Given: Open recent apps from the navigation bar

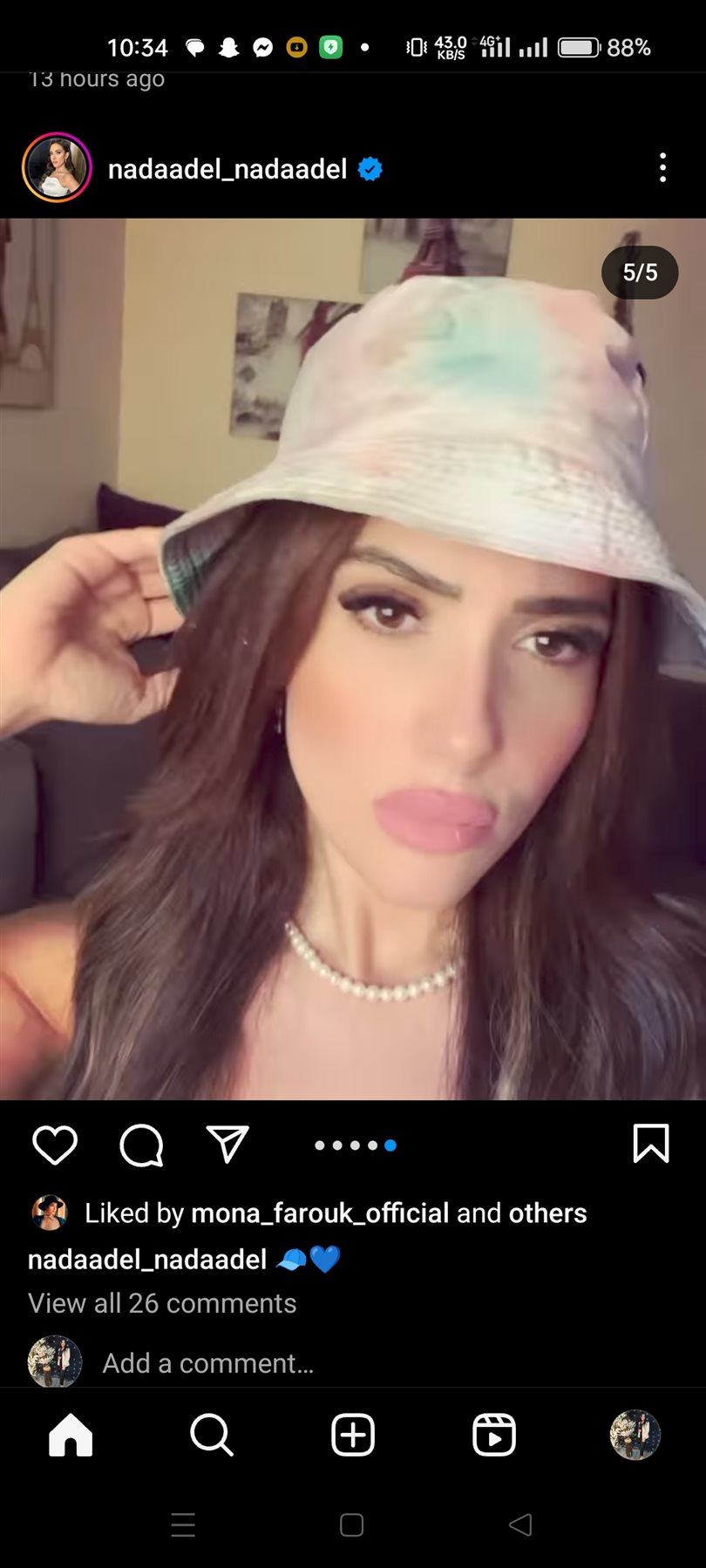Looking at the screenshot, I should pos(183,1524).
